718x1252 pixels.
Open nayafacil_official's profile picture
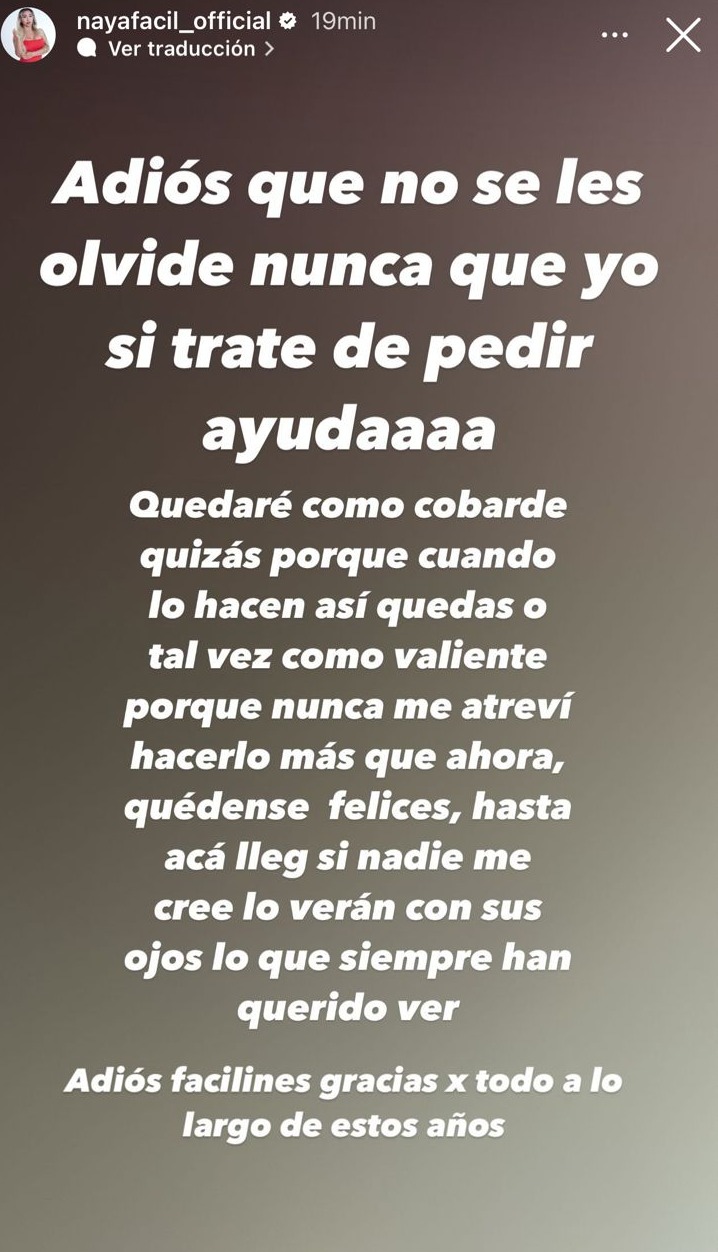click(x=28, y=34)
